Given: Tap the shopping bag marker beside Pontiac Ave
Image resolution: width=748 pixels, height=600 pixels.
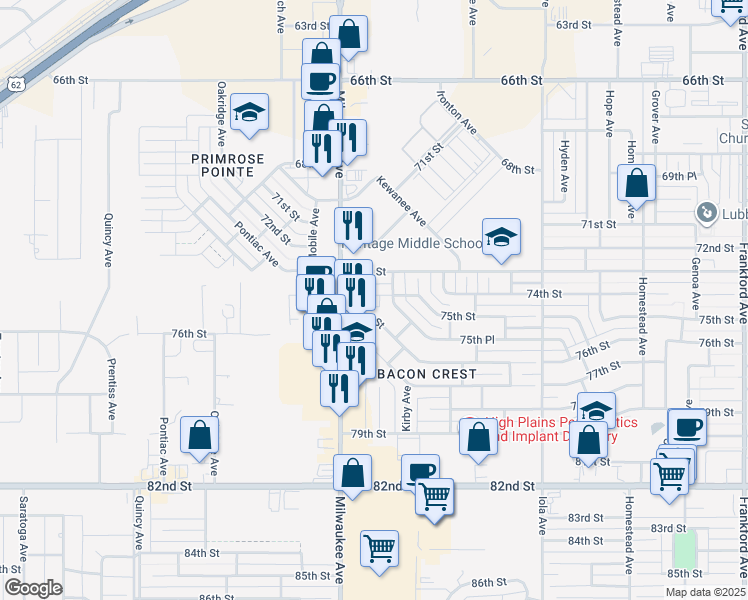Looking at the screenshot, I should tap(199, 435).
